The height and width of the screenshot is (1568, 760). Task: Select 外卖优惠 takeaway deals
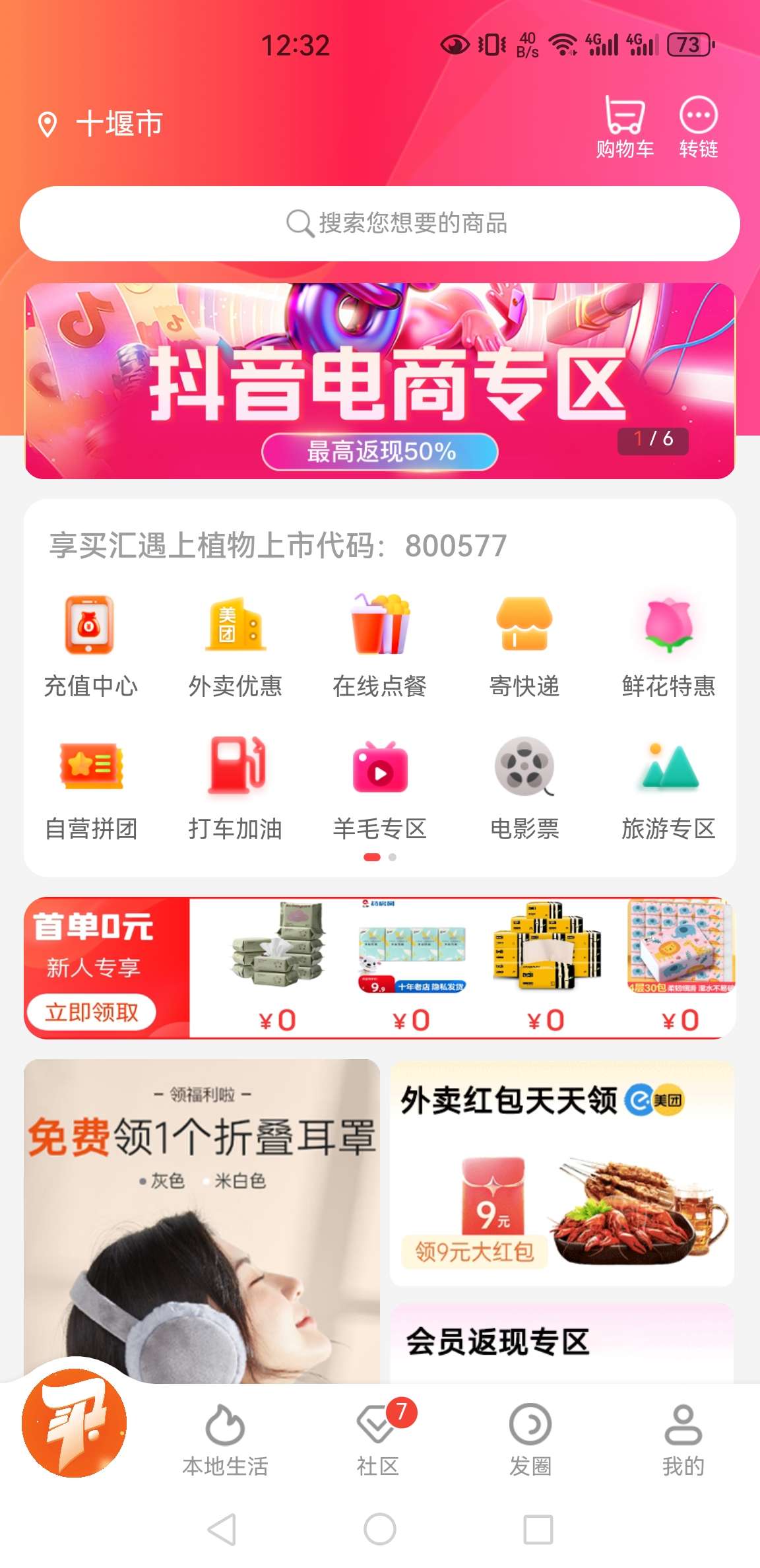[x=236, y=647]
